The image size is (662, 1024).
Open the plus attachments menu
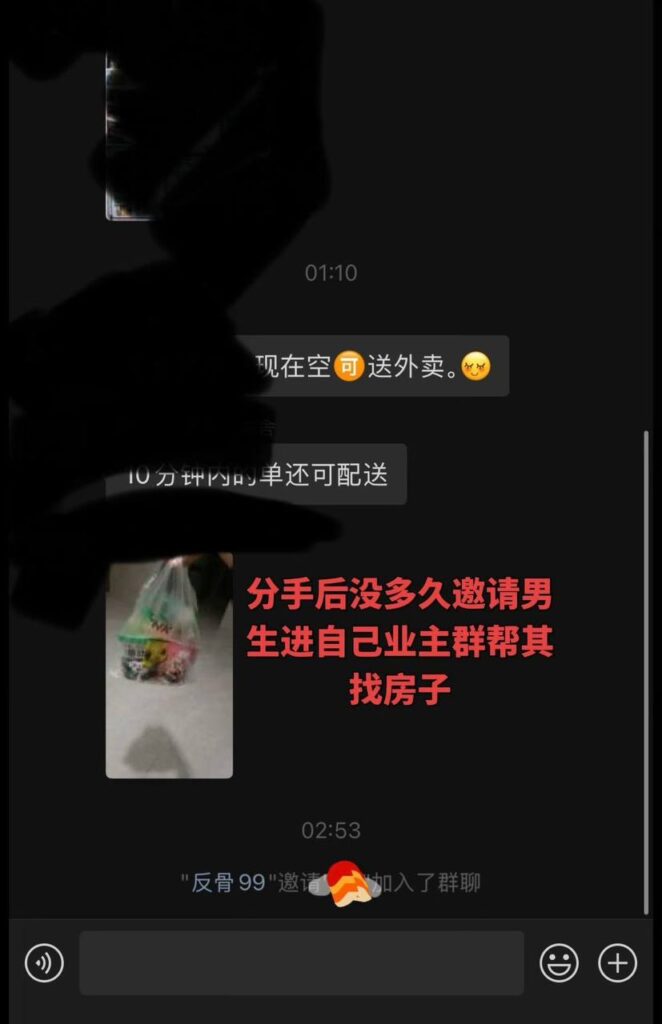[618, 963]
